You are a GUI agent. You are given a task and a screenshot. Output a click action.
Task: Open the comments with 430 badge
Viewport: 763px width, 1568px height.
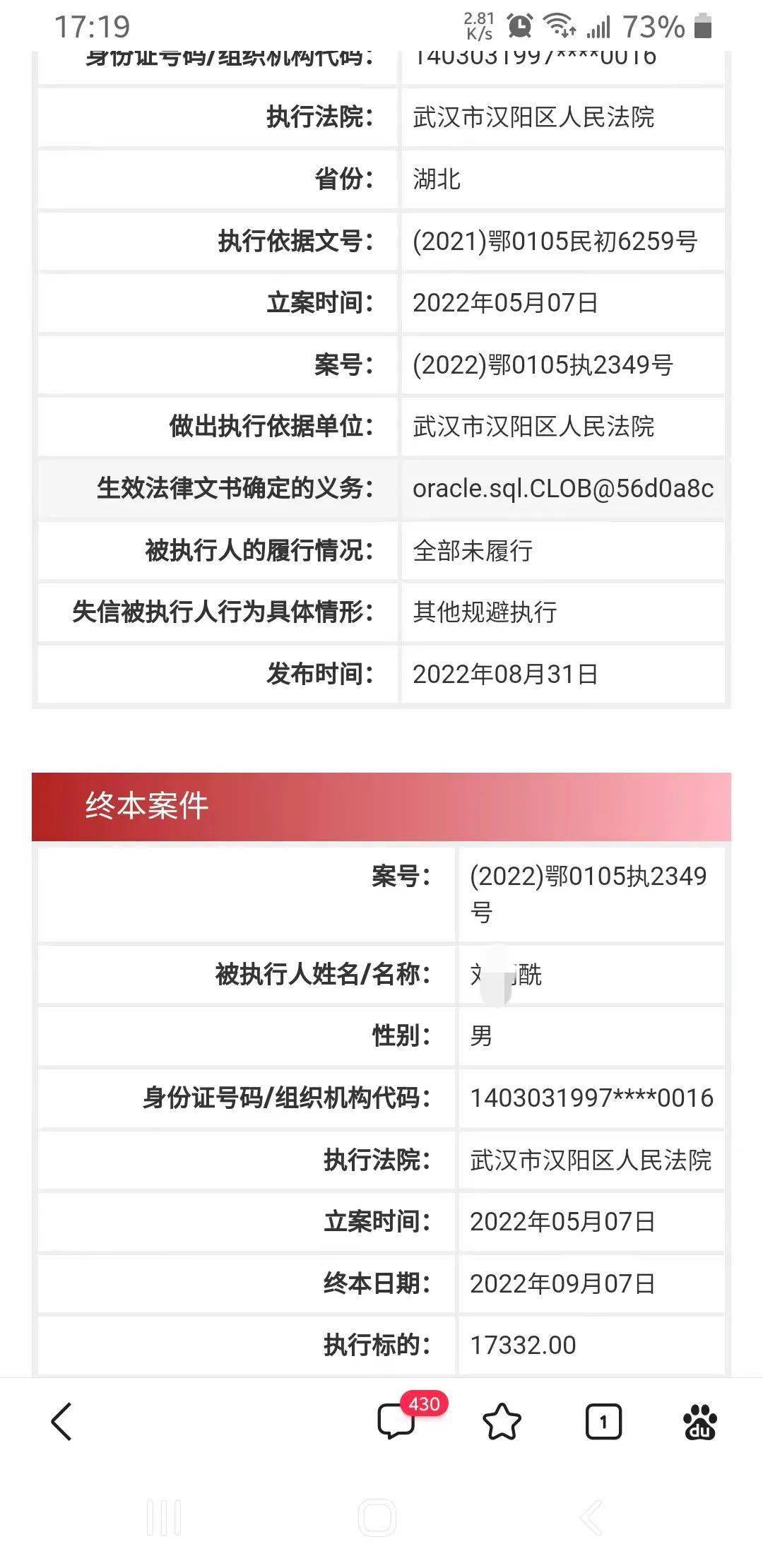tap(397, 1421)
